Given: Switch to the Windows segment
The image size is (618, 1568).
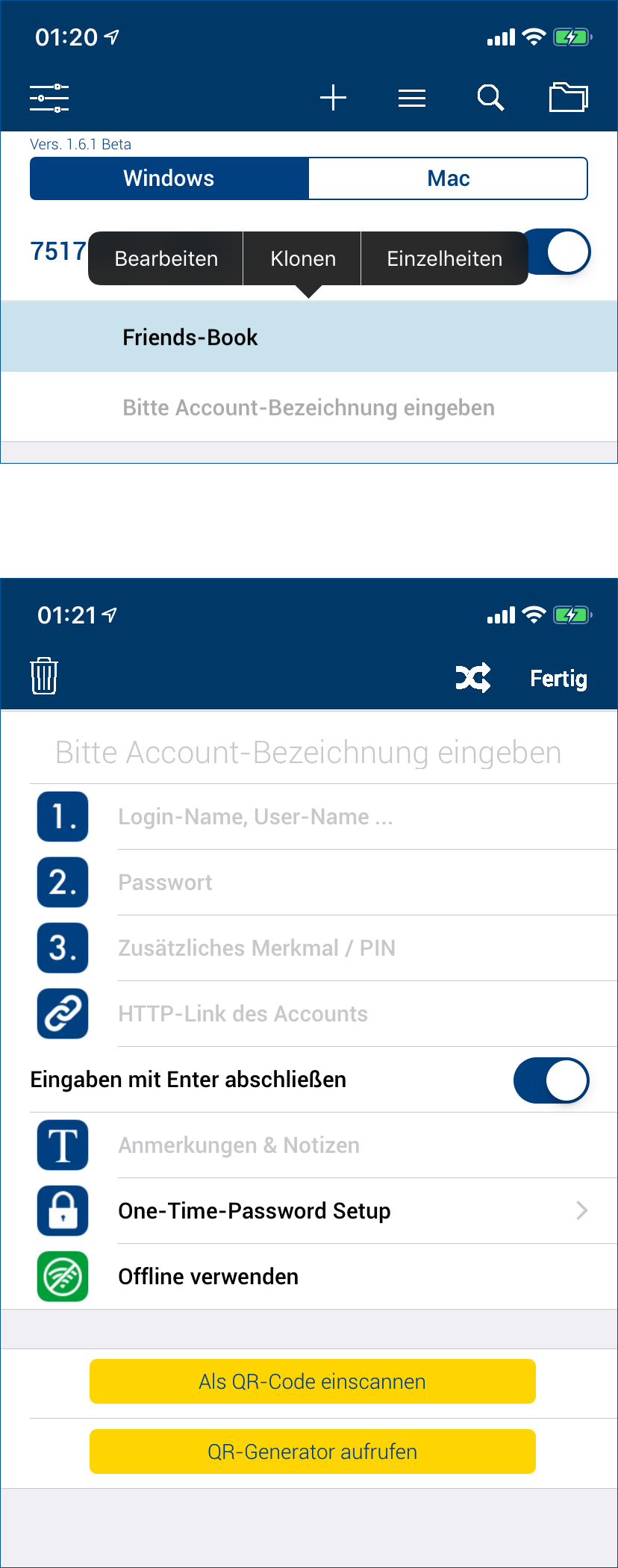Looking at the screenshot, I should [169, 178].
